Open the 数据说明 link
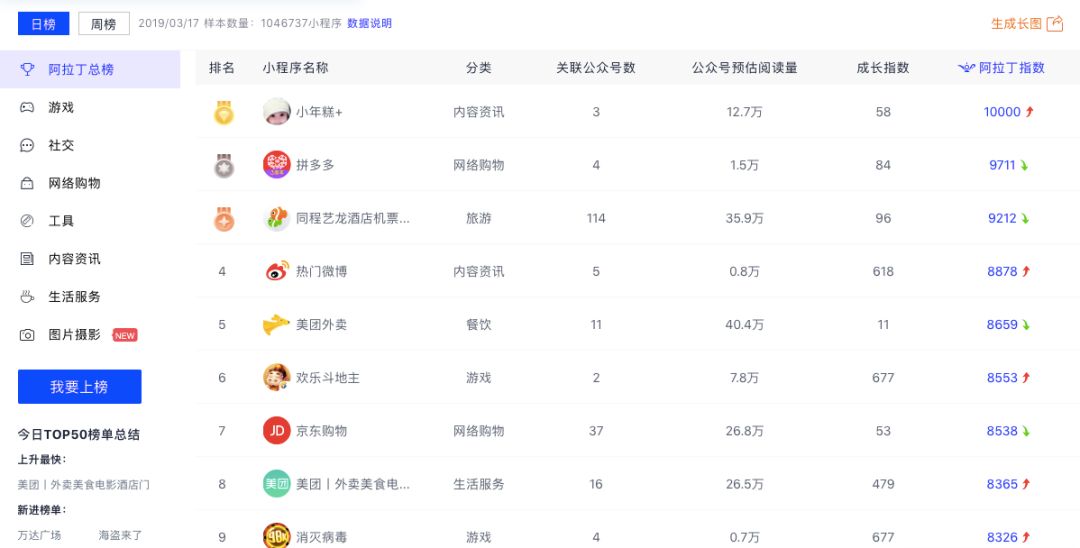 369,23
